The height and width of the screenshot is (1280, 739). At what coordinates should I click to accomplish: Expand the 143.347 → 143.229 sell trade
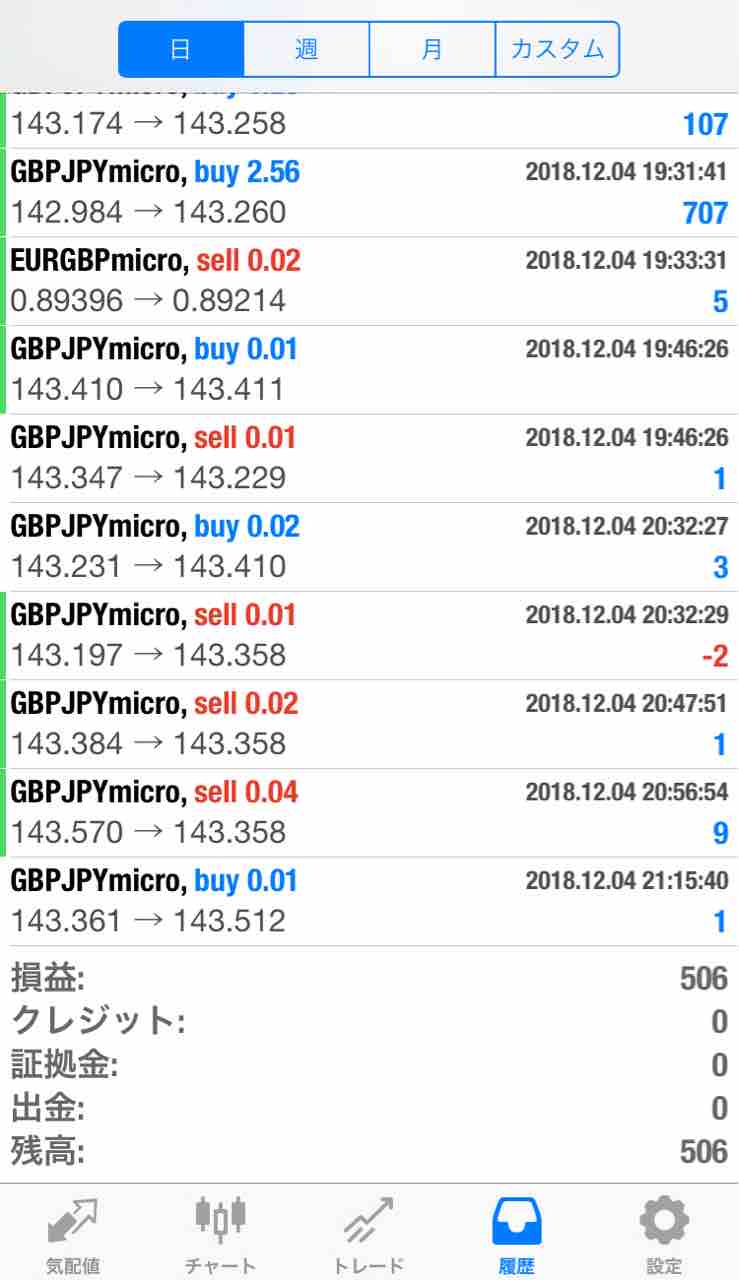coord(369,458)
